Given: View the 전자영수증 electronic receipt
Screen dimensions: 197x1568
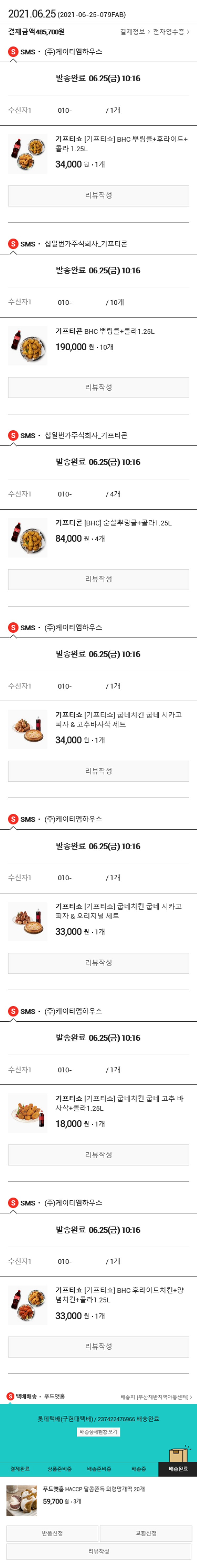Looking at the screenshot, I should [171, 32].
